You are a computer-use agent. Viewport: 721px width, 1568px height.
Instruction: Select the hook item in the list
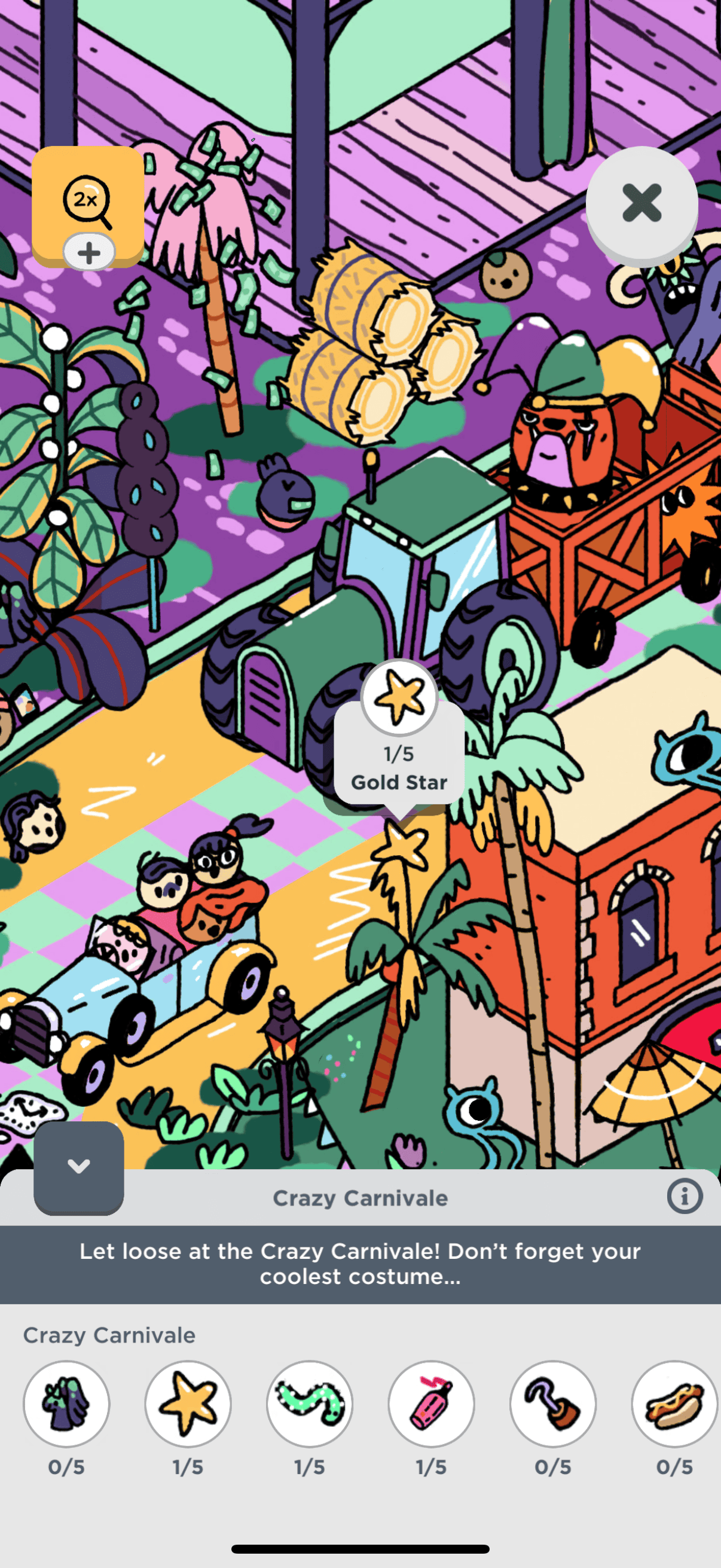(x=552, y=1404)
